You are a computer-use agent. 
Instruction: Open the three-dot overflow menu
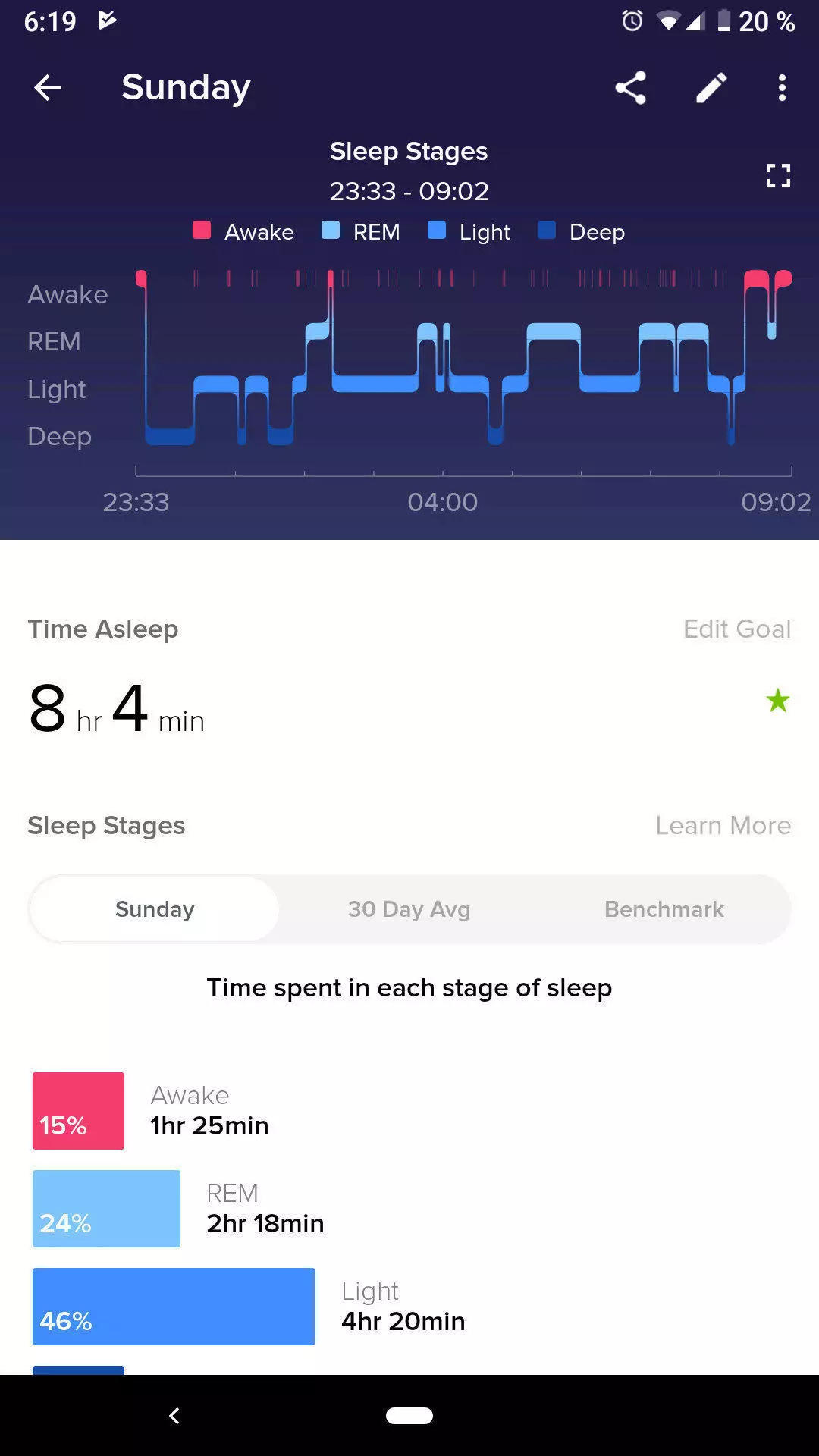[782, 88]
